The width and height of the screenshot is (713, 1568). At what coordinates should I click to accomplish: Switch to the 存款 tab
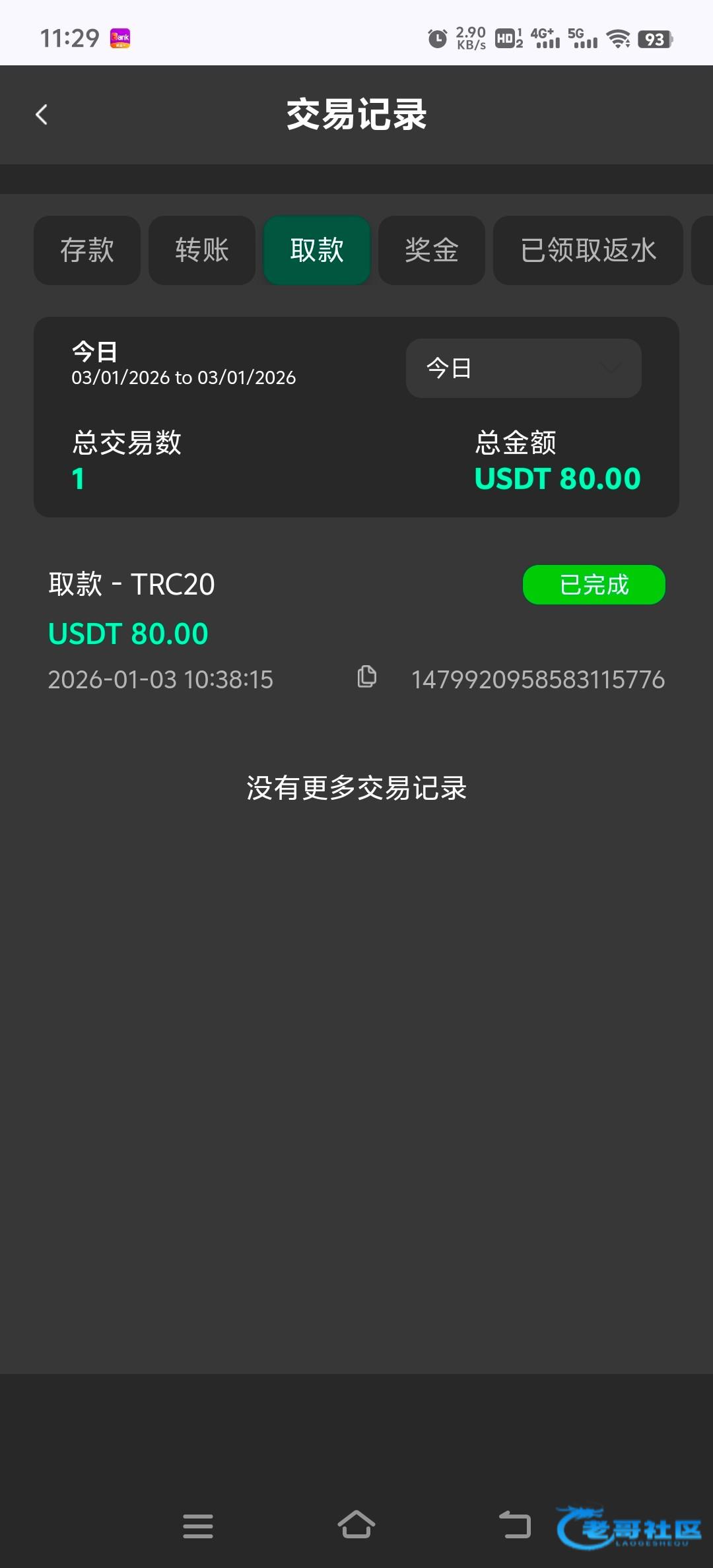point(87,251)
